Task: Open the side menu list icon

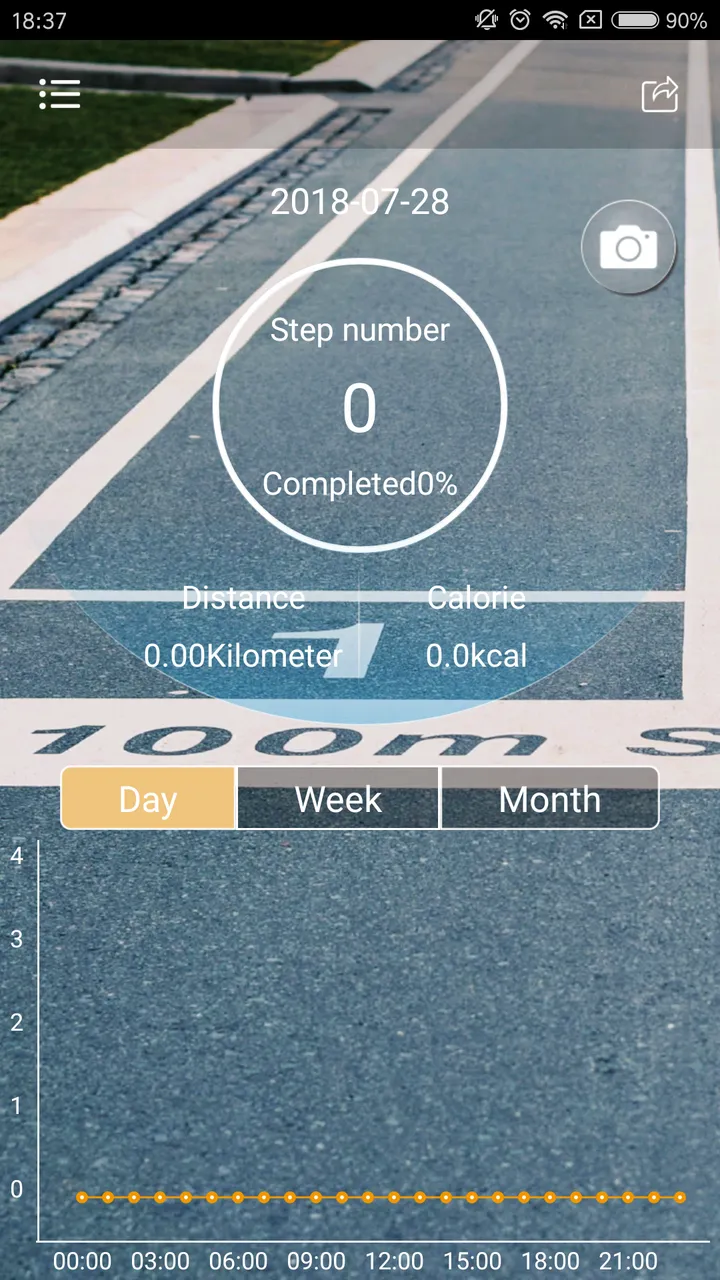Action: pos(60,94)
